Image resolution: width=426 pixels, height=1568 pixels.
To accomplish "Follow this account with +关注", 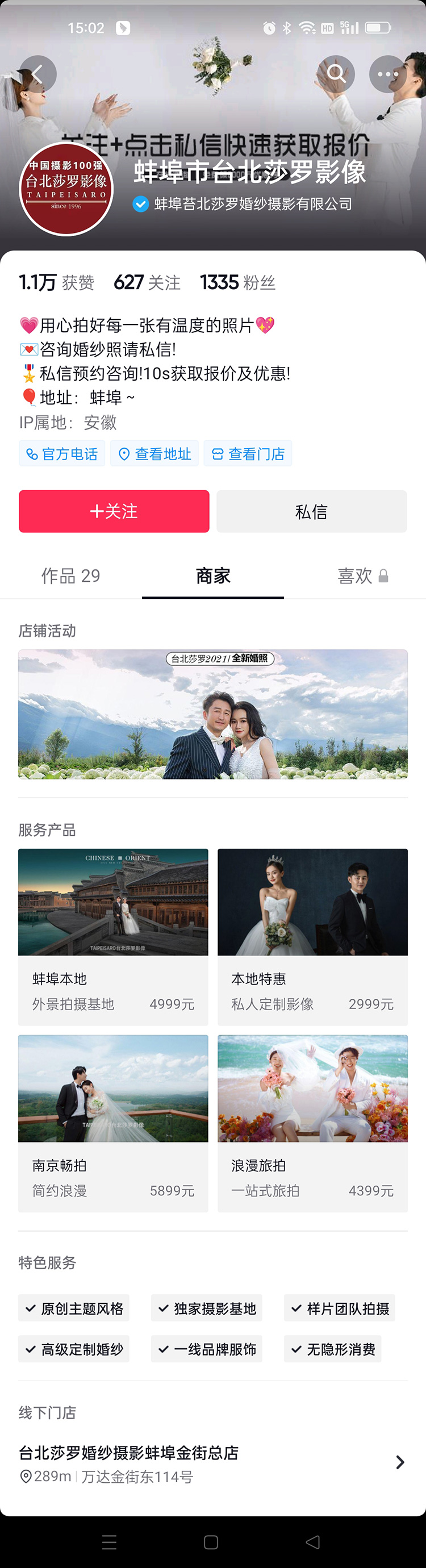I will point(114,511).
